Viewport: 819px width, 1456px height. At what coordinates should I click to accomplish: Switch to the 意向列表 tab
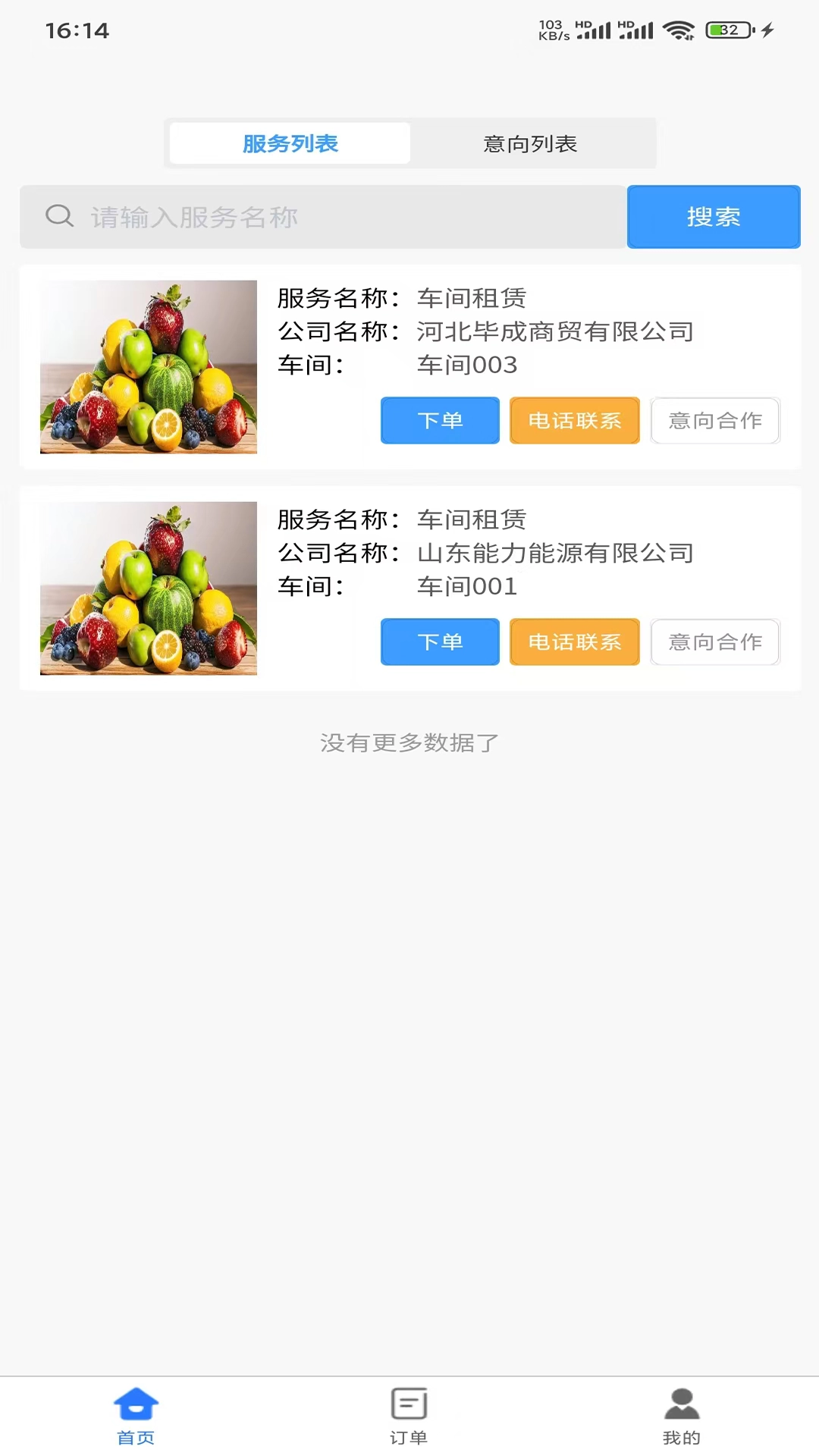pyautogui.click(x=531, y=143)
